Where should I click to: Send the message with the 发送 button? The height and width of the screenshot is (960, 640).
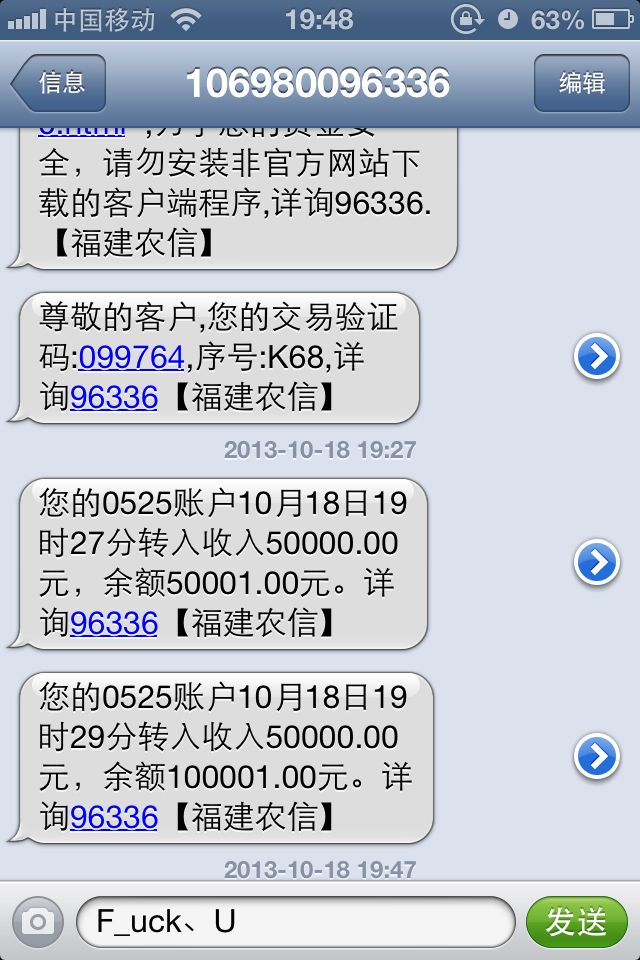[576, 921]
